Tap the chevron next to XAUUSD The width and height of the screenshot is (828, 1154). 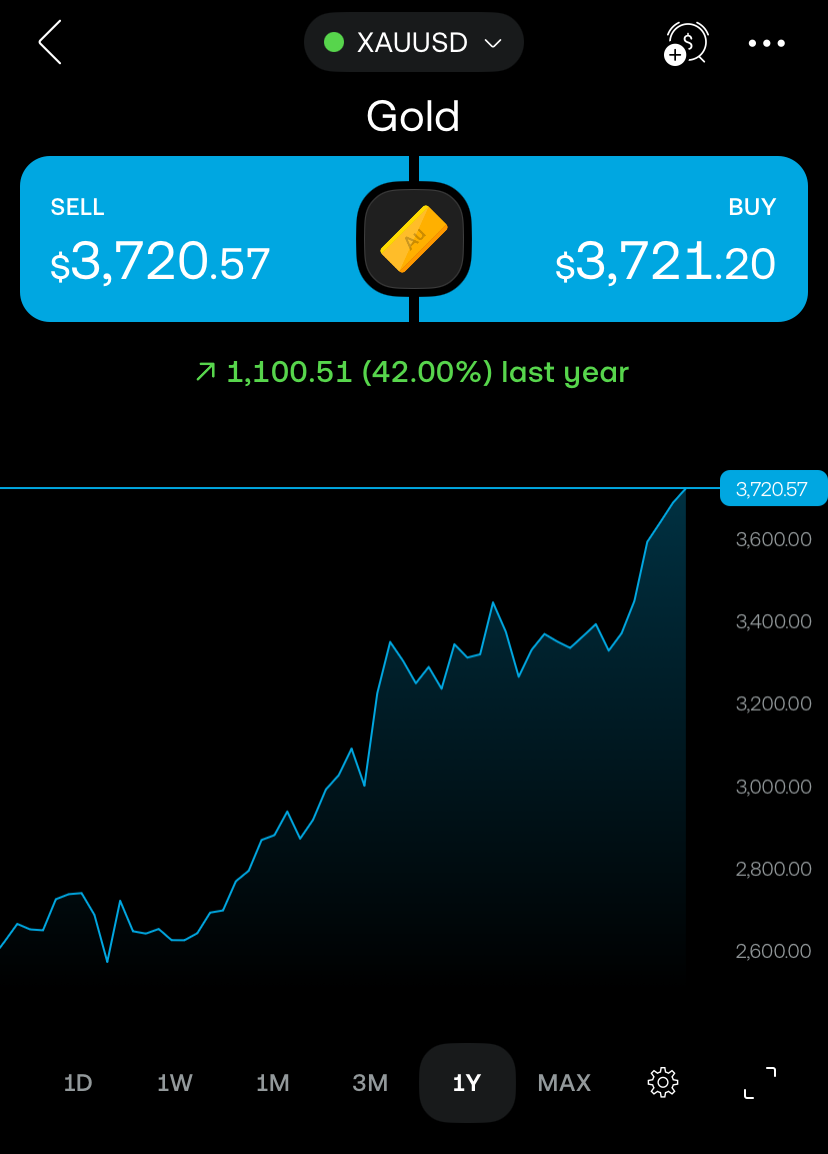pyautogui.click(x=491, y=43)
